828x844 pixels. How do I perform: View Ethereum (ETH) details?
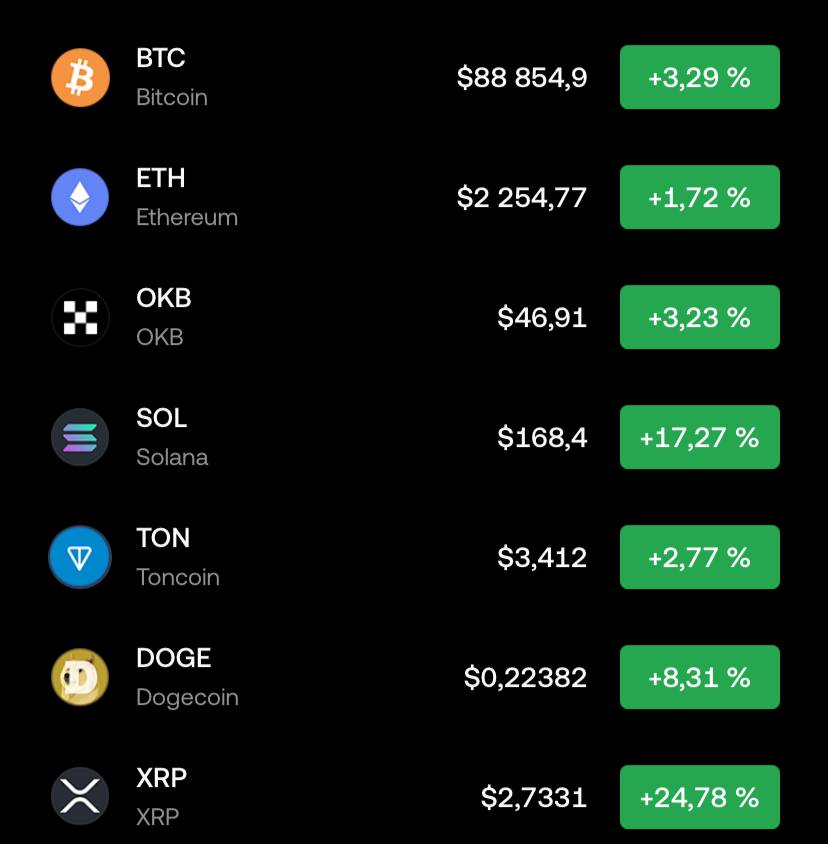[x=300, y=197]
